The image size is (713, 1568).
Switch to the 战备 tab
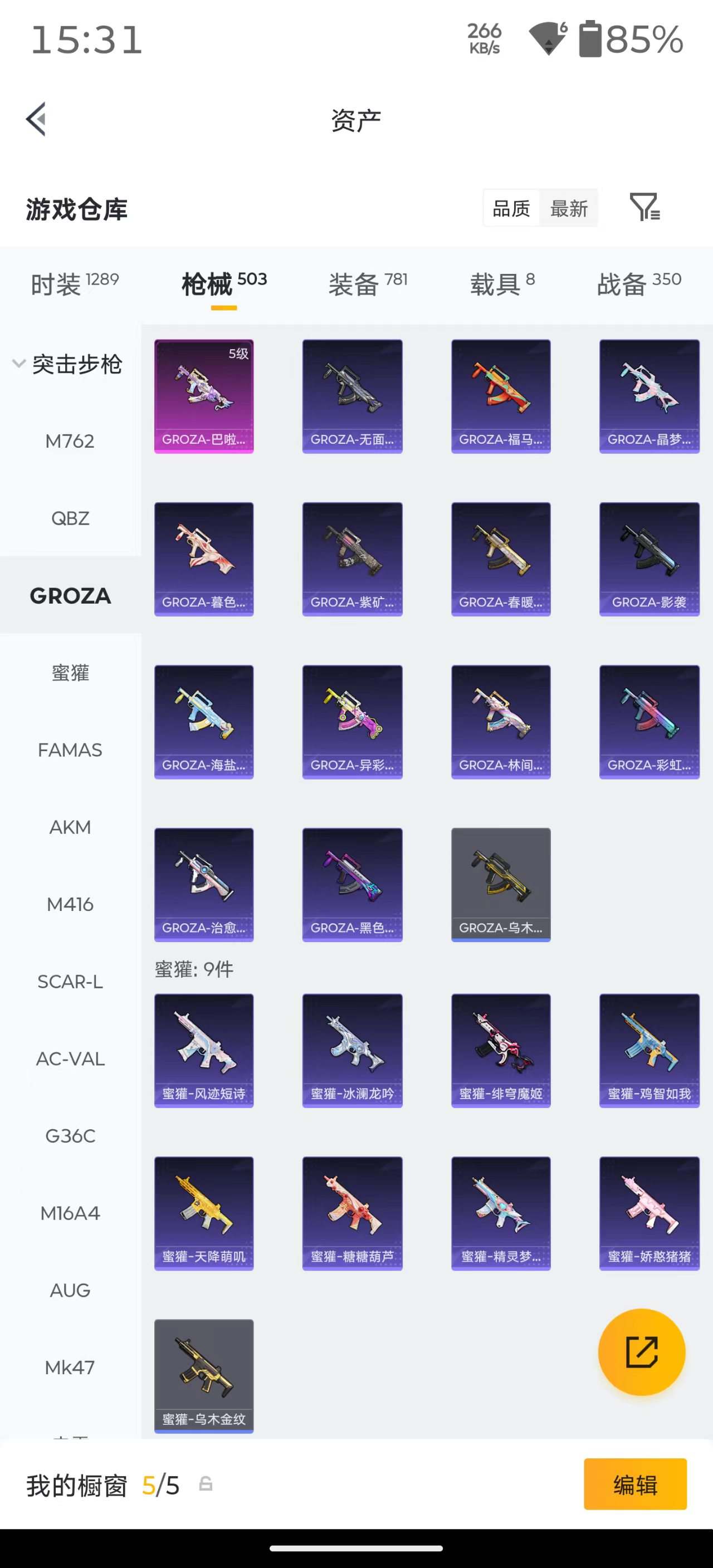click(639, 283)
